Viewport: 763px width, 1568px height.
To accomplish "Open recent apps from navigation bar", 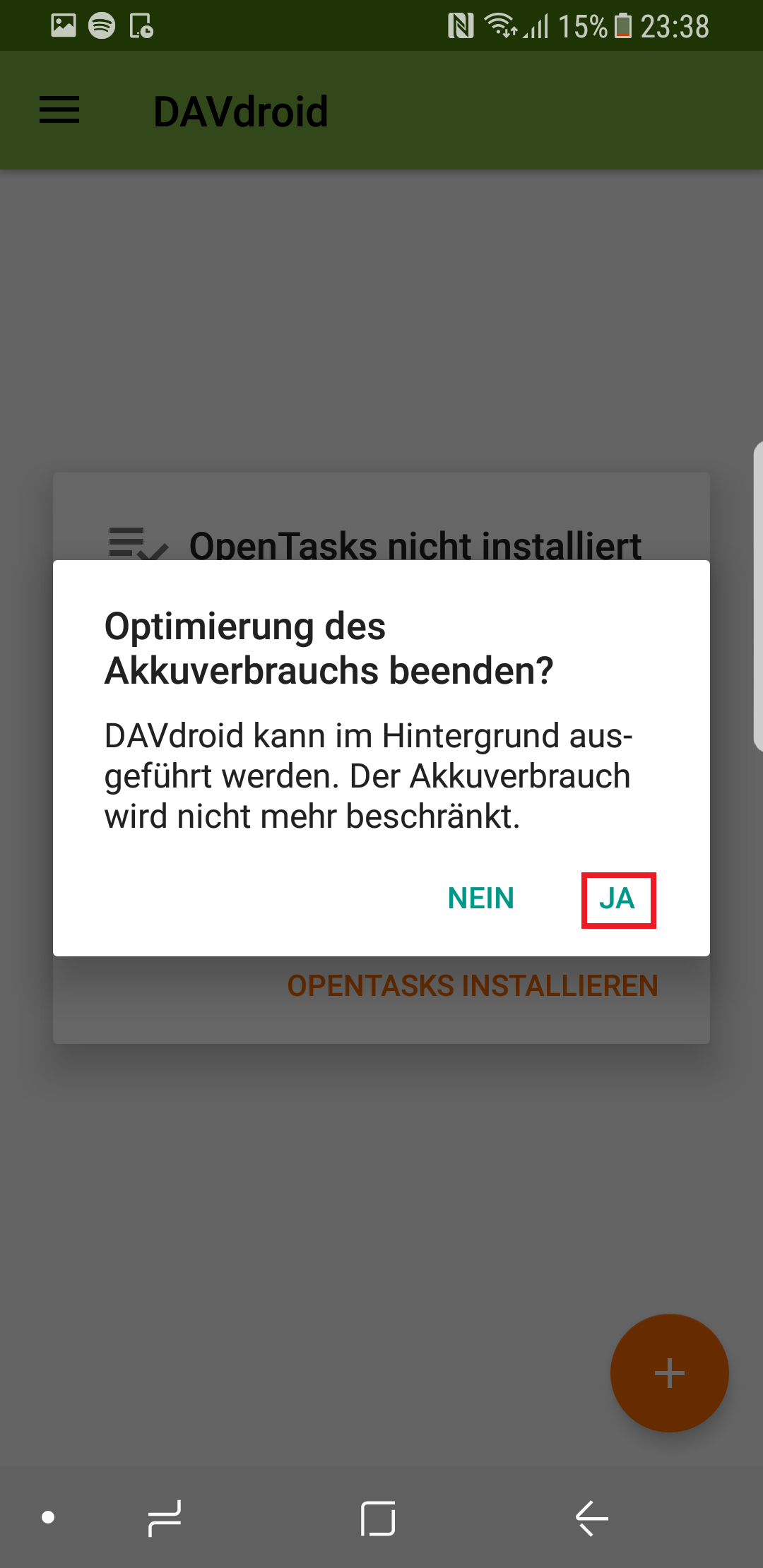I will pyautogui.click(x=165, y=1518).
